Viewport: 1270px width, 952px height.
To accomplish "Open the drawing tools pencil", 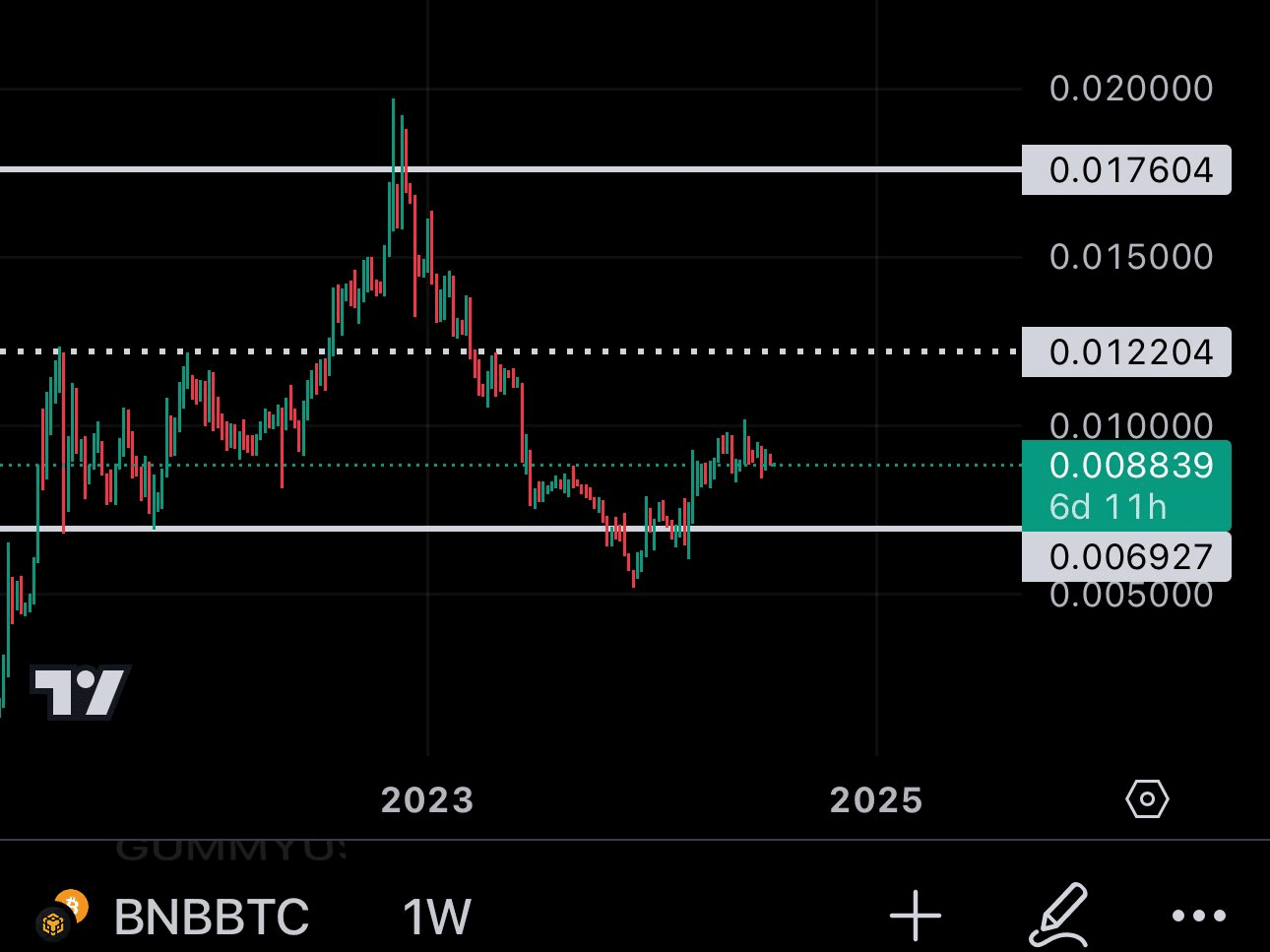I will 1057,915.
